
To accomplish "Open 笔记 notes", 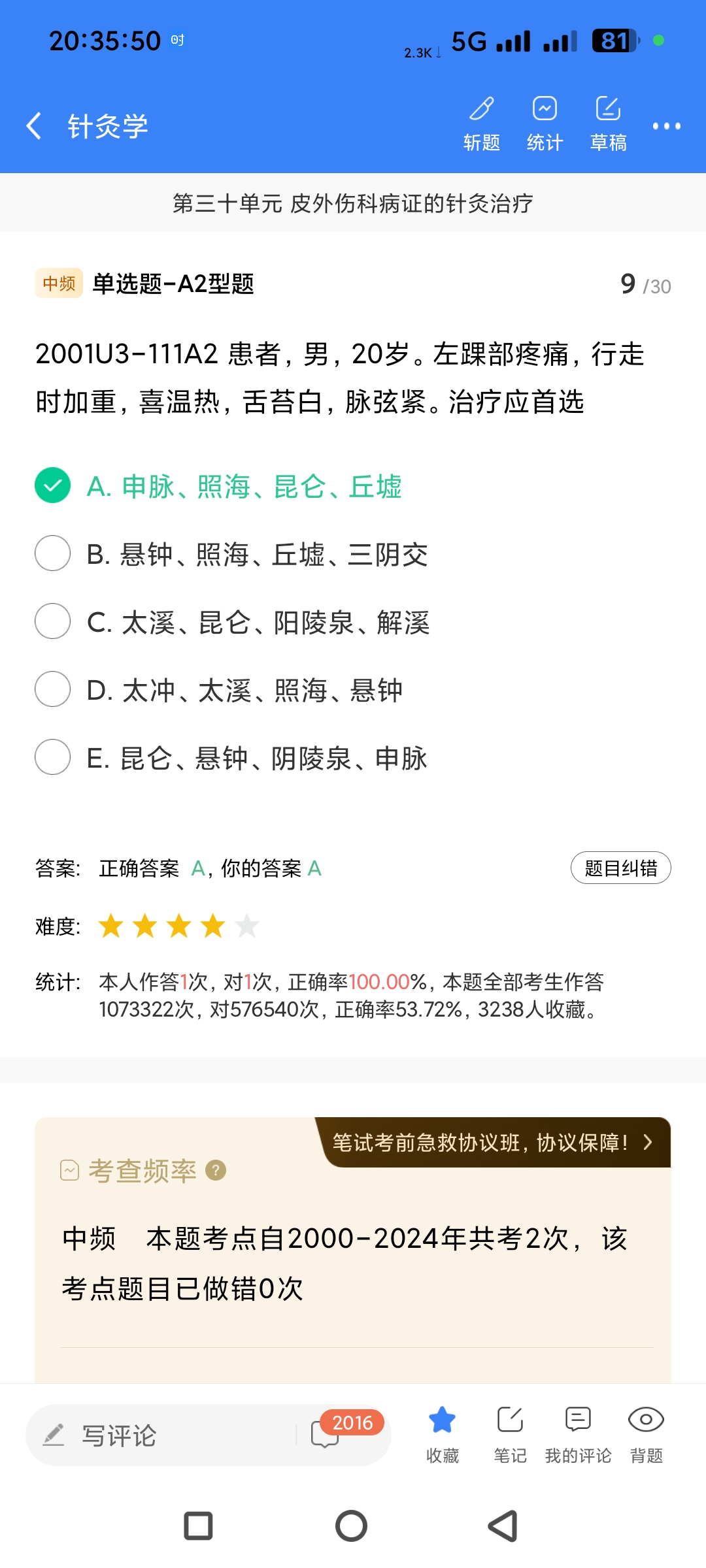I will click(x=510, y=1431).
